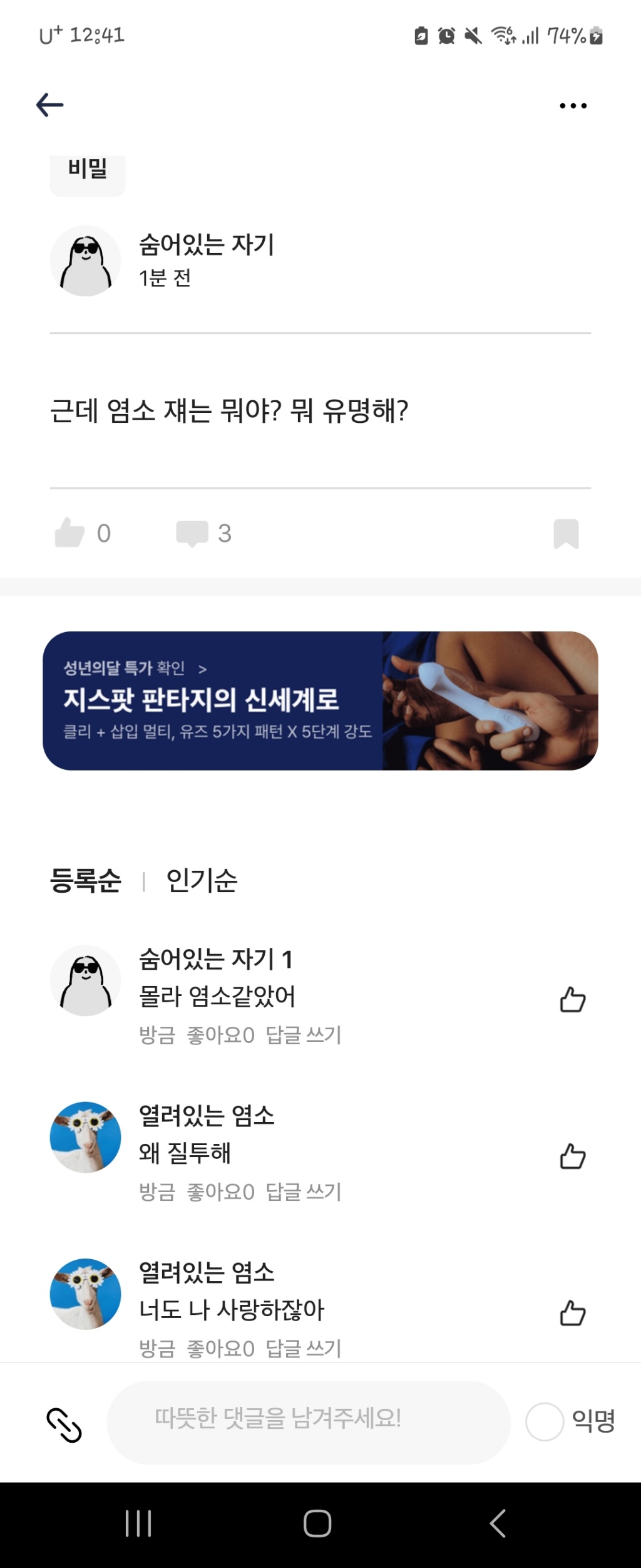
Task: Go back using the top arrow
Action: (x=50, y=105)
